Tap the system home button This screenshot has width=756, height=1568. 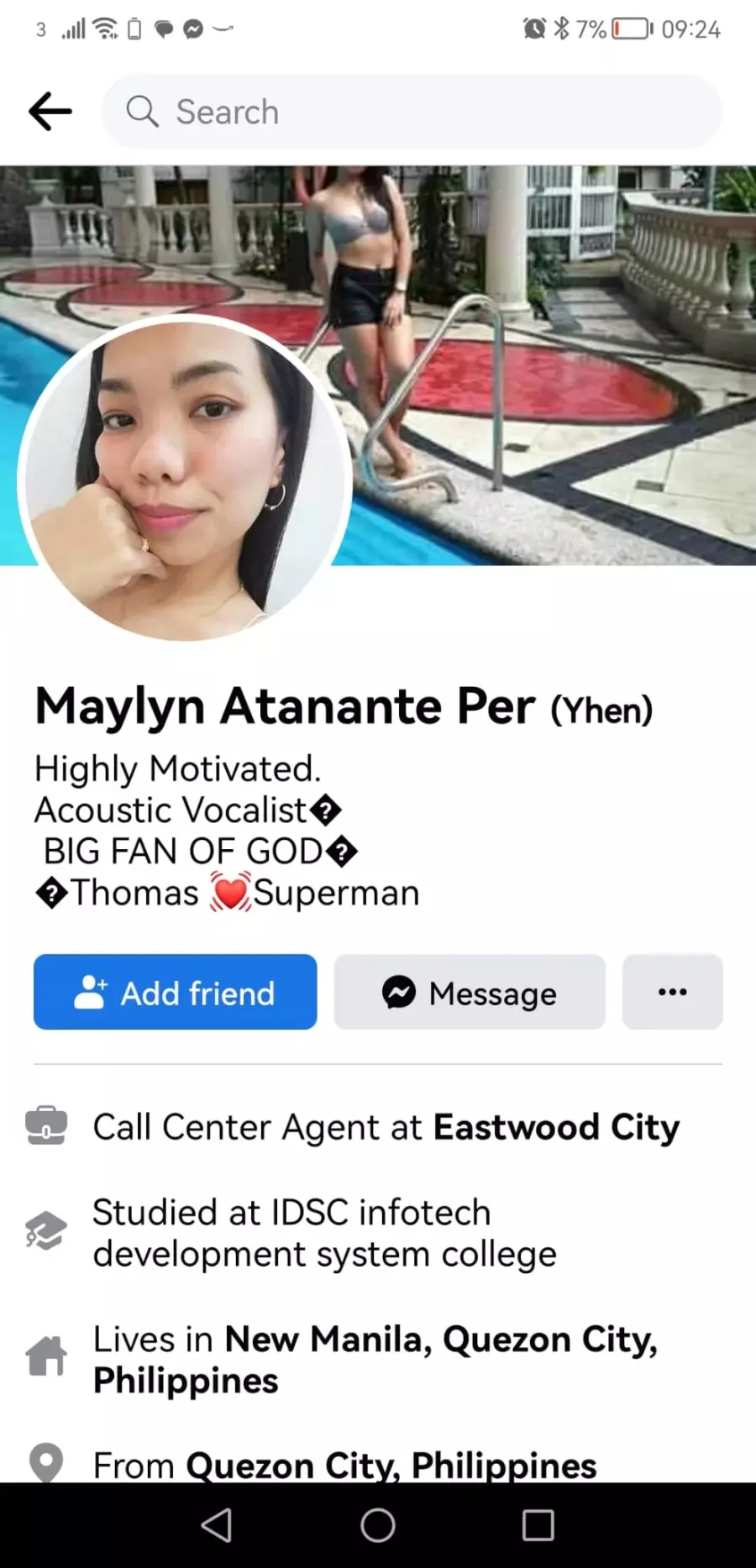pyautogui.click(x=378, y=1525)
